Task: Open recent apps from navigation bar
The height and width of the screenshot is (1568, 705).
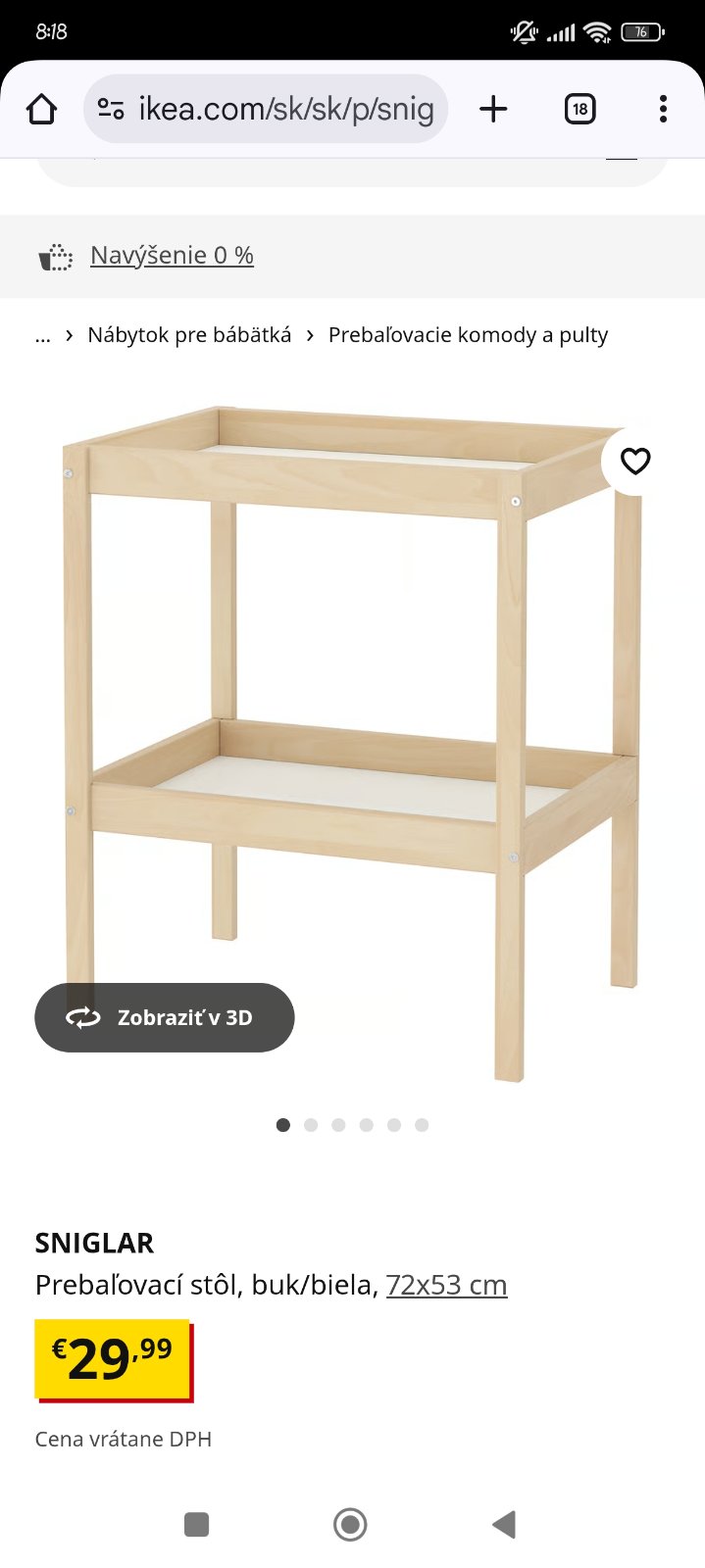Action: click(197, 1524)
